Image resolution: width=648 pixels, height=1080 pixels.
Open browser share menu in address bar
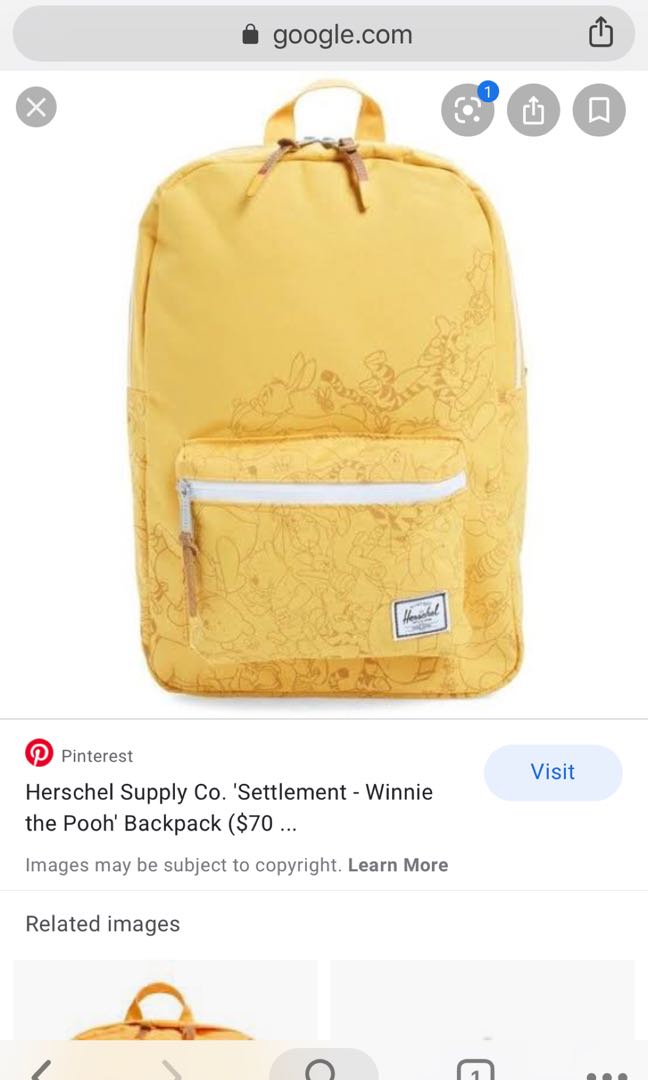600,34
